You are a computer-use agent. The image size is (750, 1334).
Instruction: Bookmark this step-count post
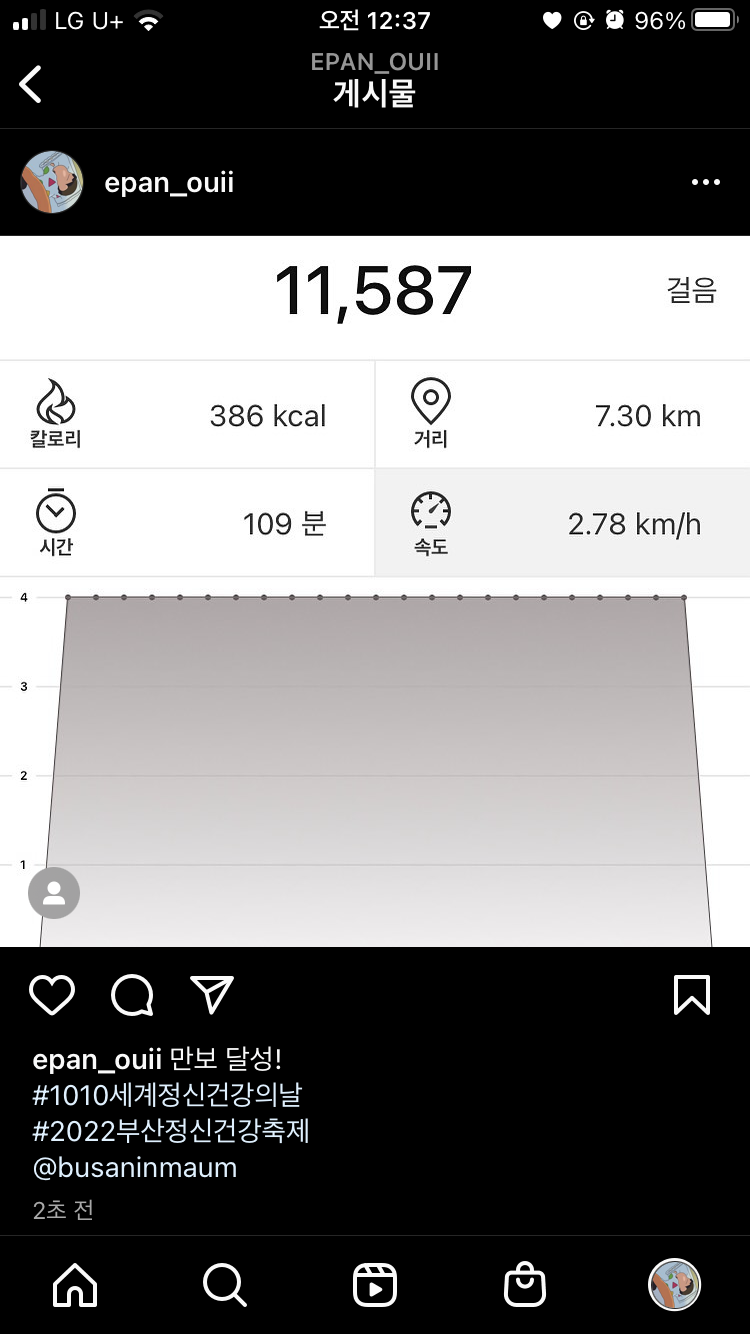[692, 995]
